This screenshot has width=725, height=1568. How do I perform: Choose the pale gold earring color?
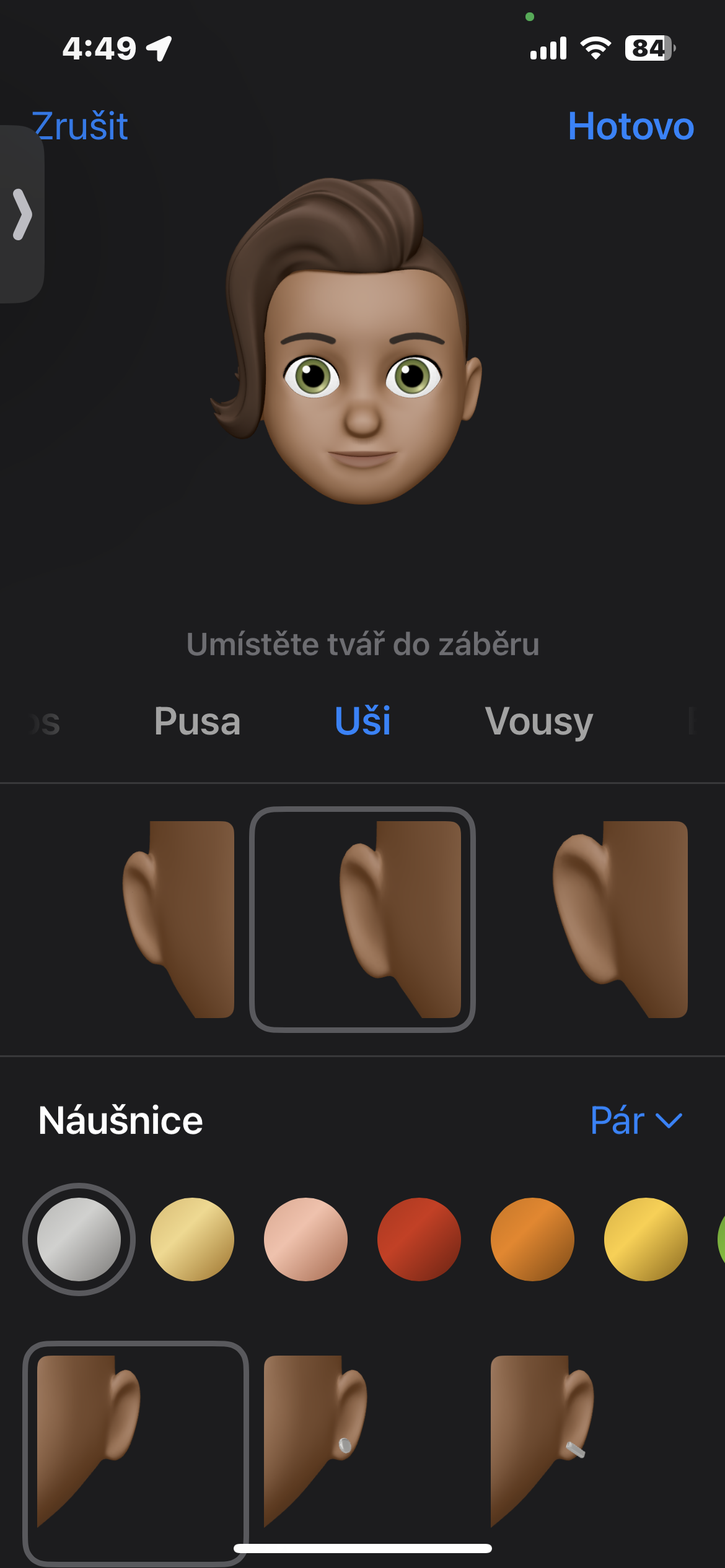(x=192, y=1239)
